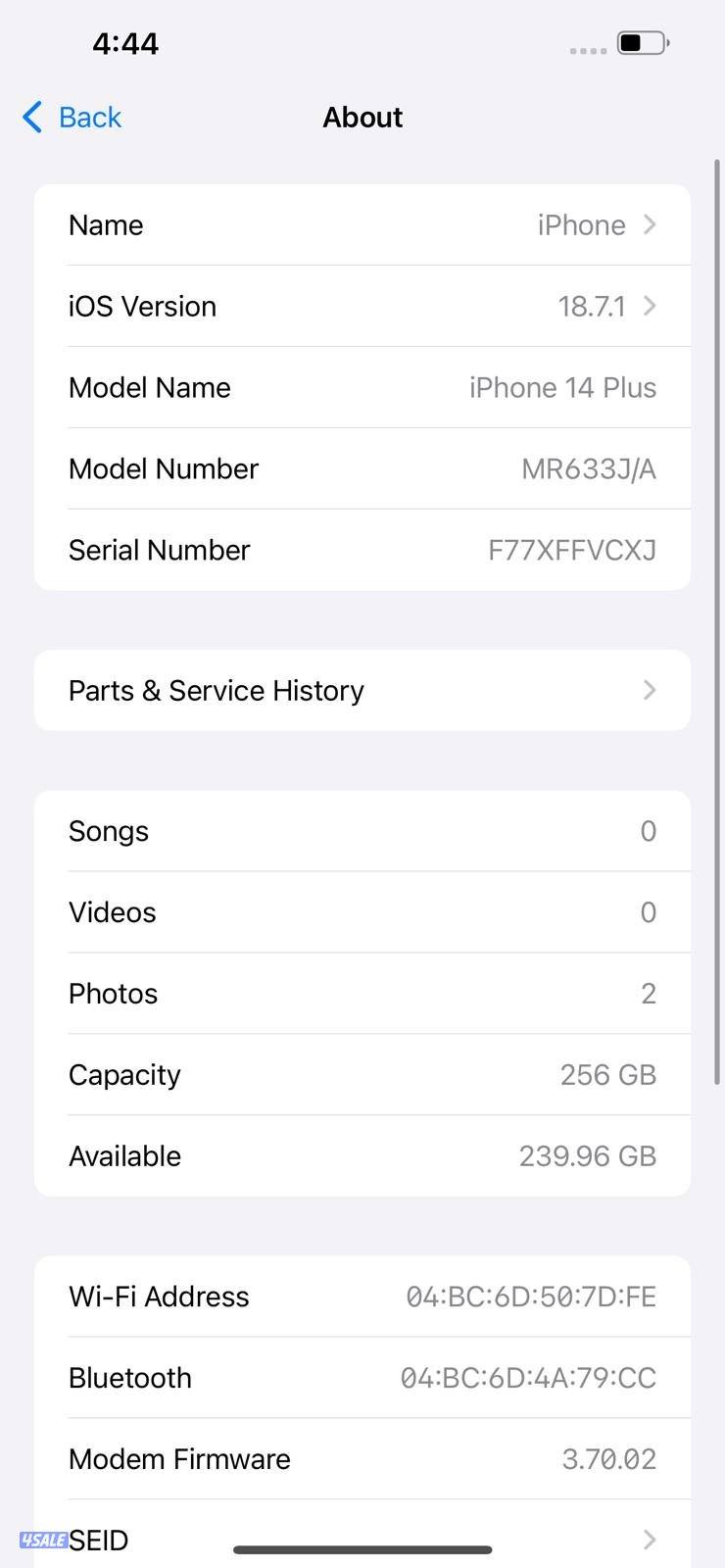
Task: Tap the 4SALE watermark logo
Action: click(x=43, y=1541)
